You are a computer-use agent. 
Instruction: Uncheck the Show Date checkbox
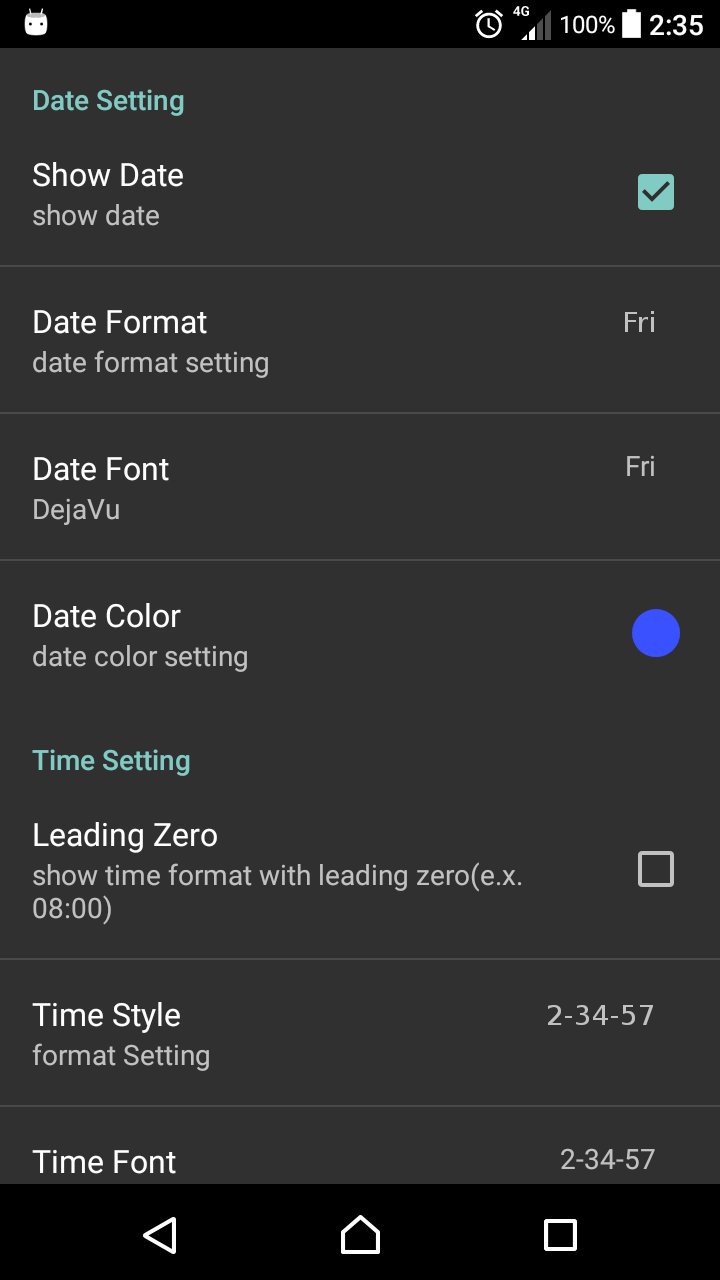[x=656, y=192]
